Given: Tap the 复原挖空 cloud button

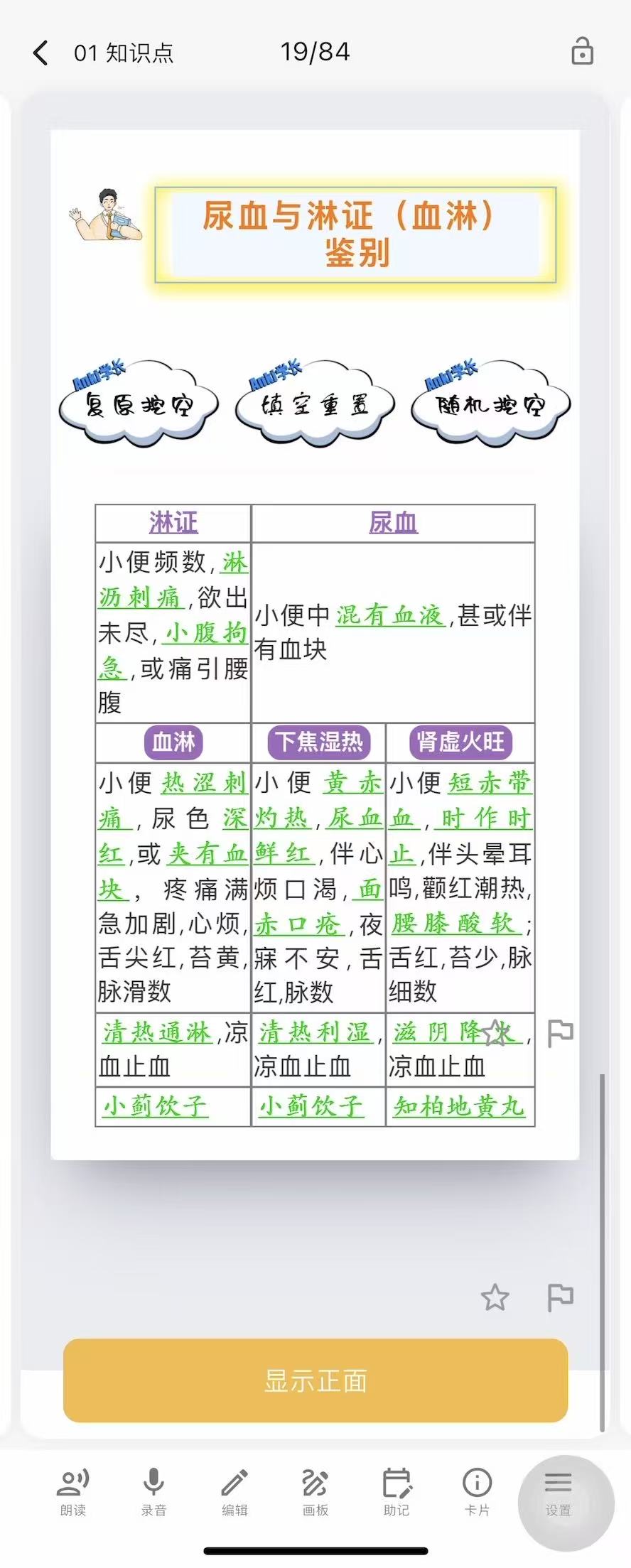Looking at the screenshot, I should point(139,404).
